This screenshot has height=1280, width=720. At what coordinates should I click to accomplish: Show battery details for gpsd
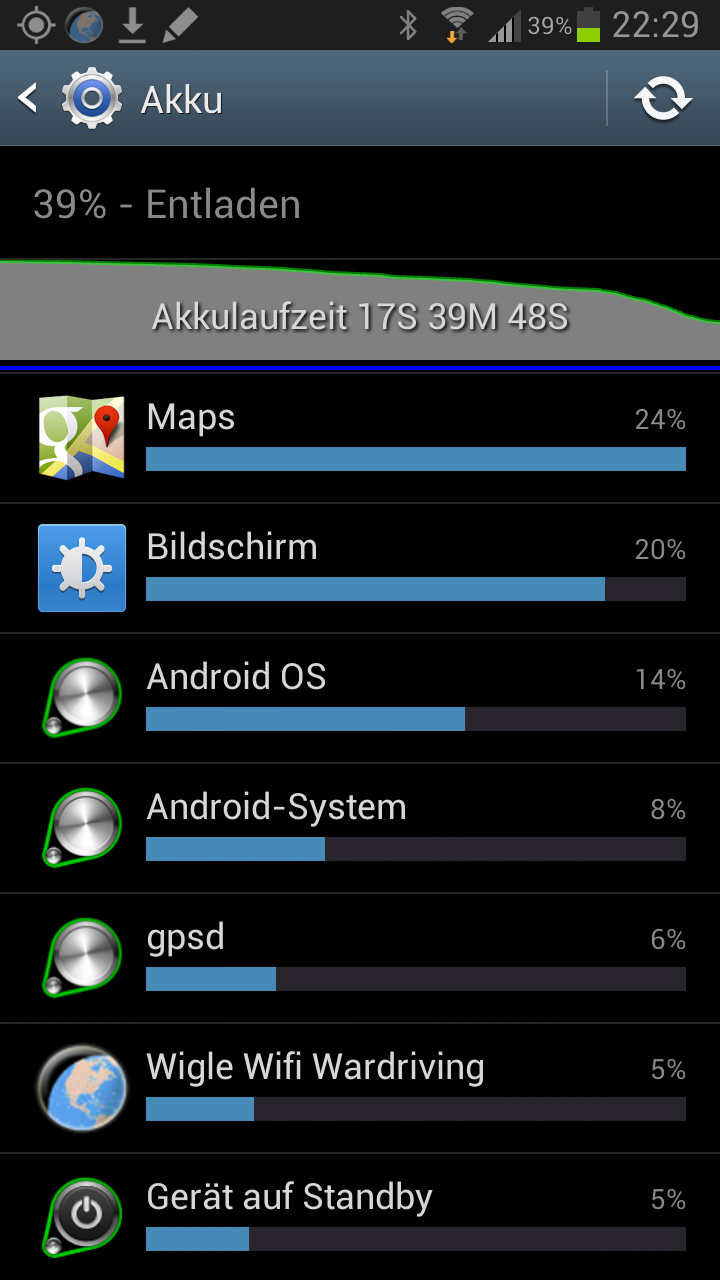(360, 958)
